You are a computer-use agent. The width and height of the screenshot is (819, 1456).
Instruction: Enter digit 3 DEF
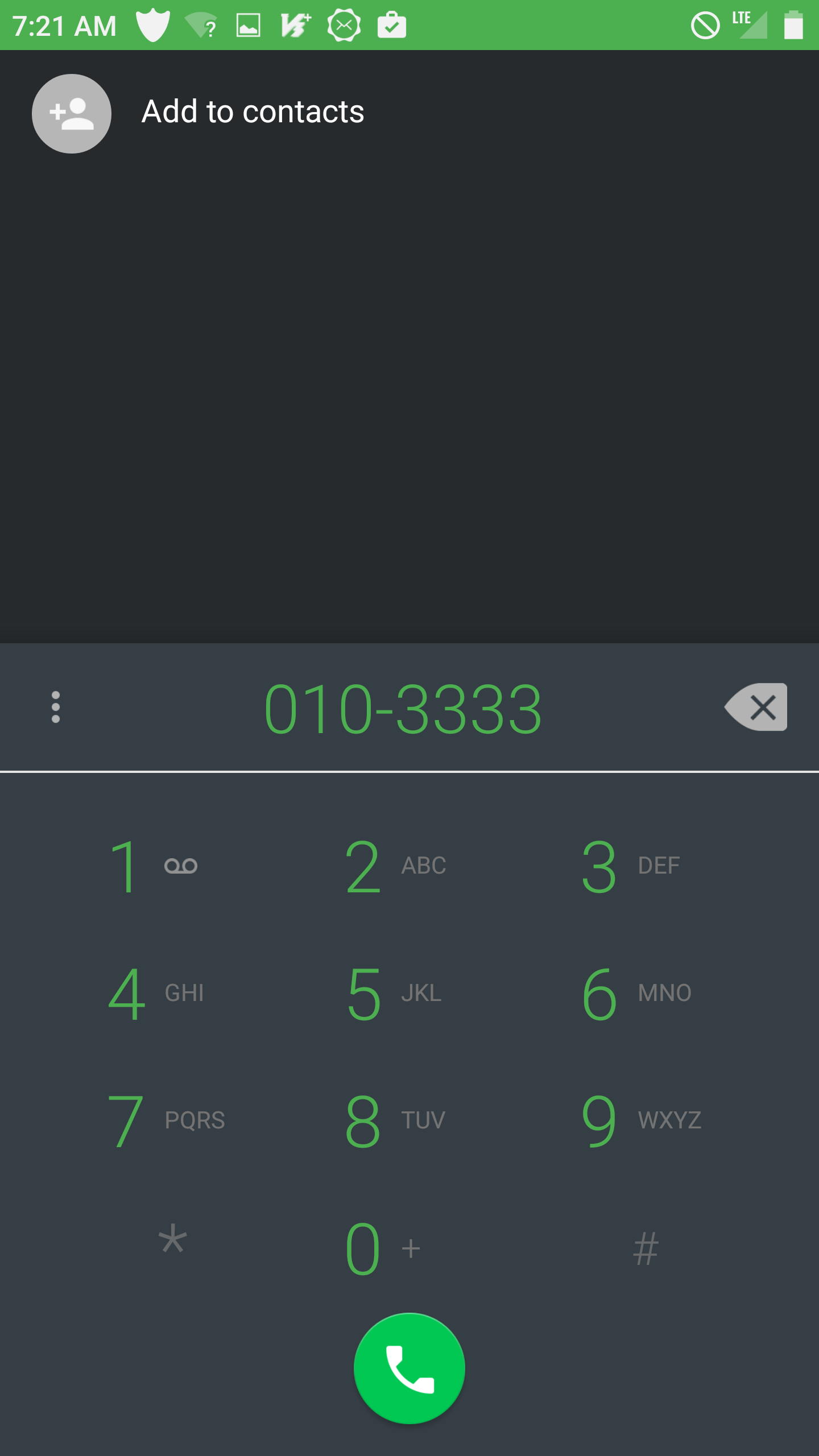[630, 866]
